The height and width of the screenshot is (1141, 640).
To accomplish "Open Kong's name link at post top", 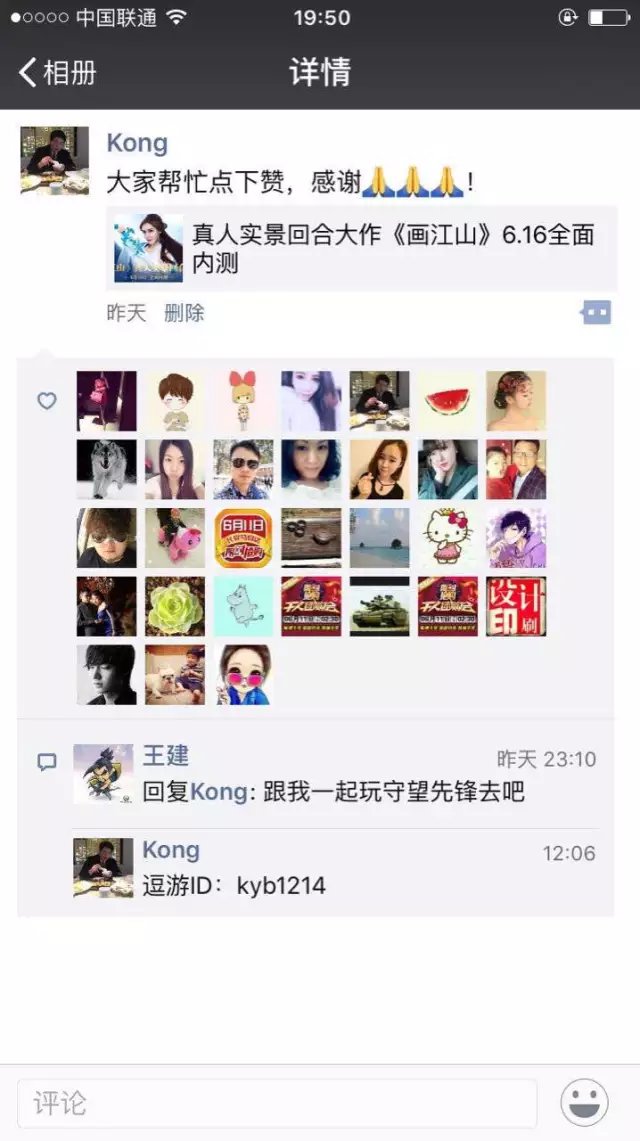I will point(137,143).
